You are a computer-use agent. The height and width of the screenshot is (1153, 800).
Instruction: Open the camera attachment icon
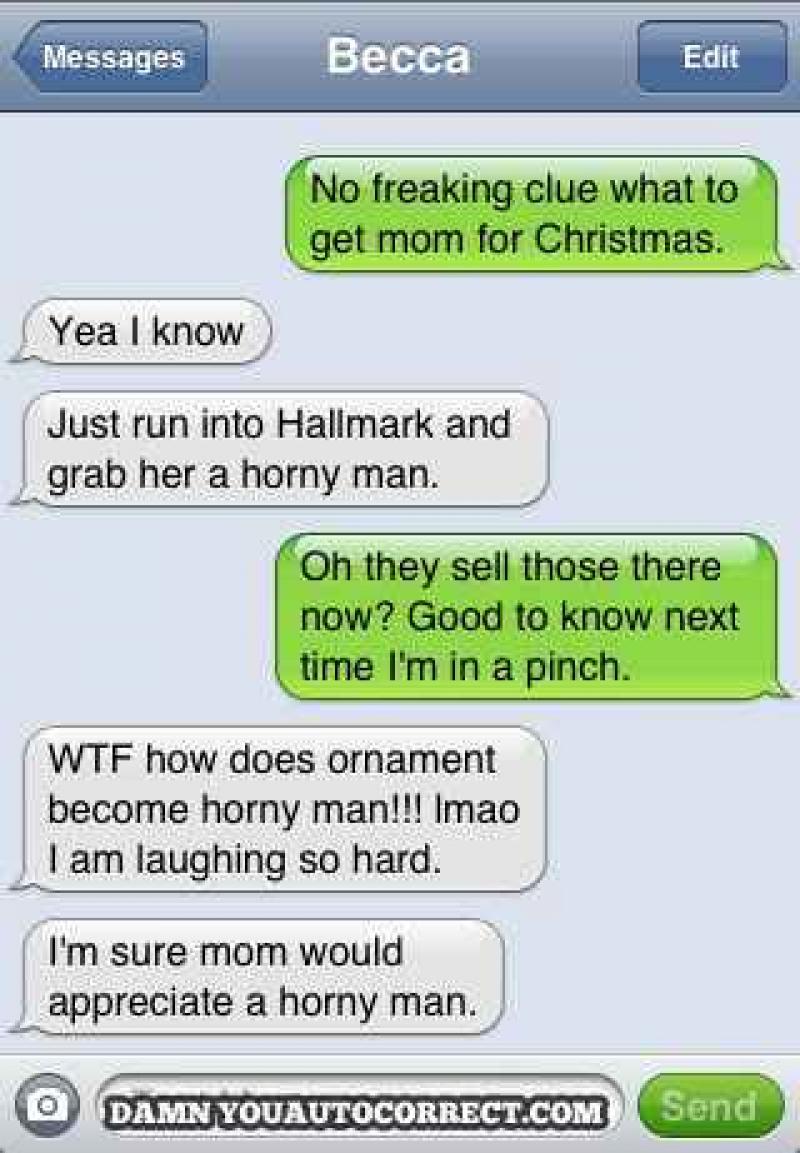(44, 1108)
